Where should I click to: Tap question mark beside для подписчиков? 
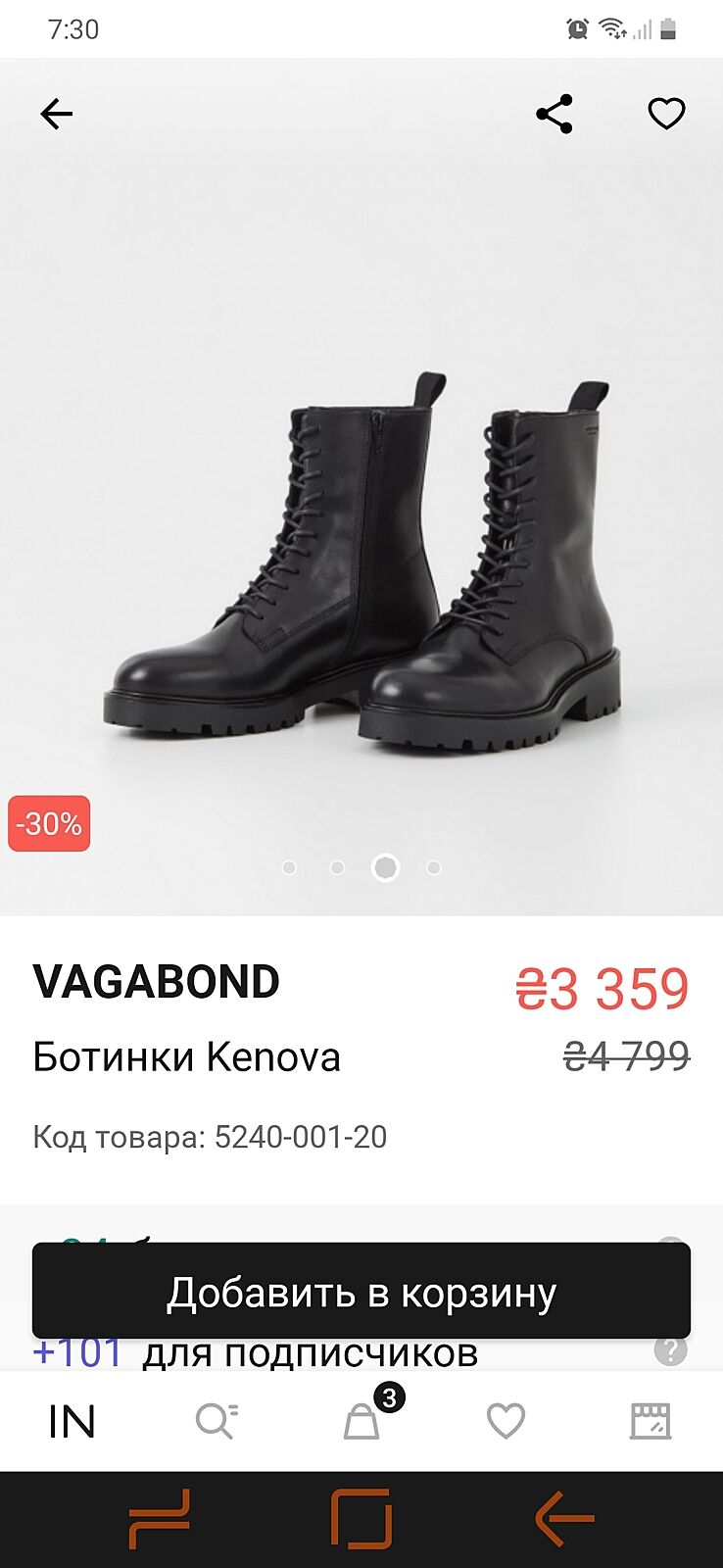[670, 1351]
